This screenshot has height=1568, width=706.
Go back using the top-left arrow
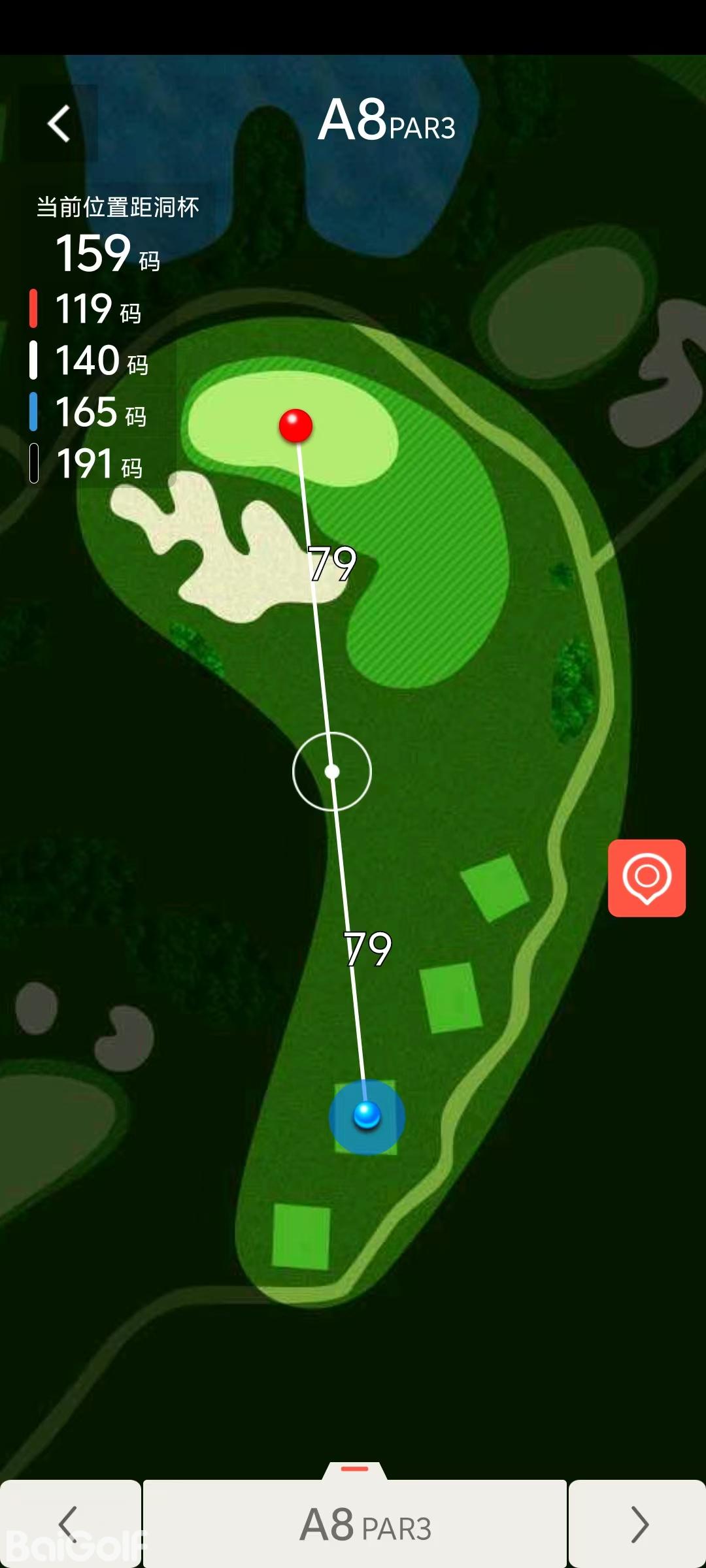tap(59, 123)
